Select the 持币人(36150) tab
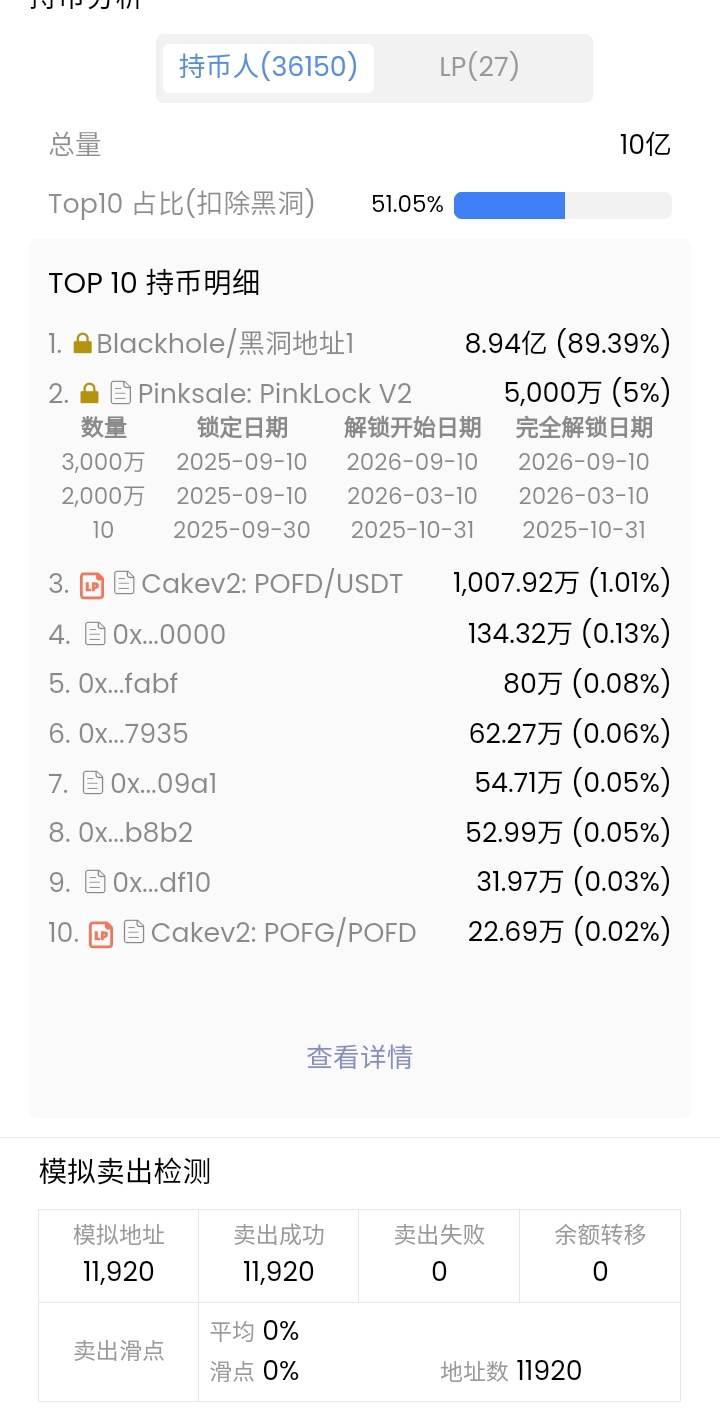Screen dimensions: 720x1408 click(268, 67)
